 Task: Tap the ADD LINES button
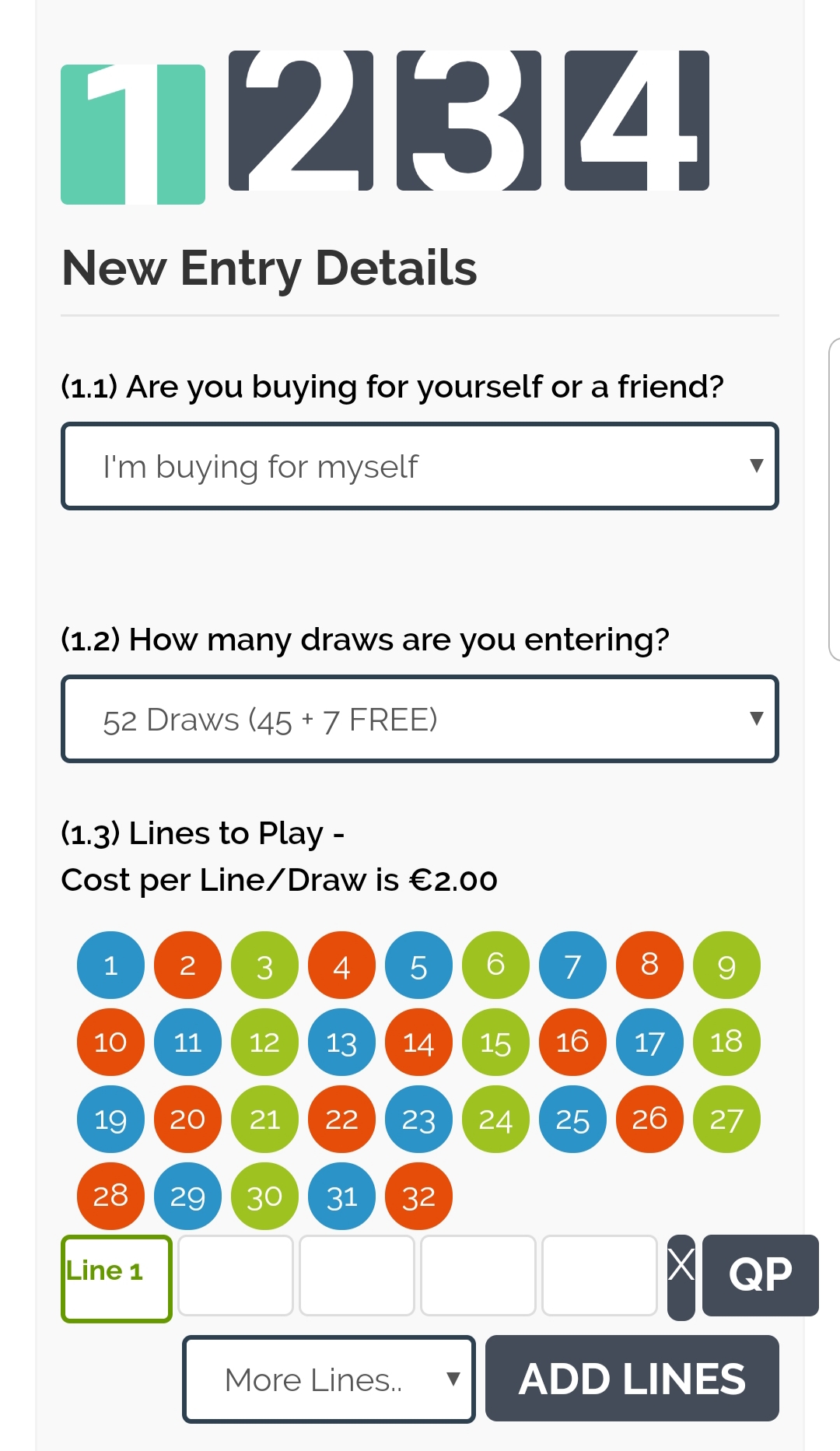(x=632, y=1379)
